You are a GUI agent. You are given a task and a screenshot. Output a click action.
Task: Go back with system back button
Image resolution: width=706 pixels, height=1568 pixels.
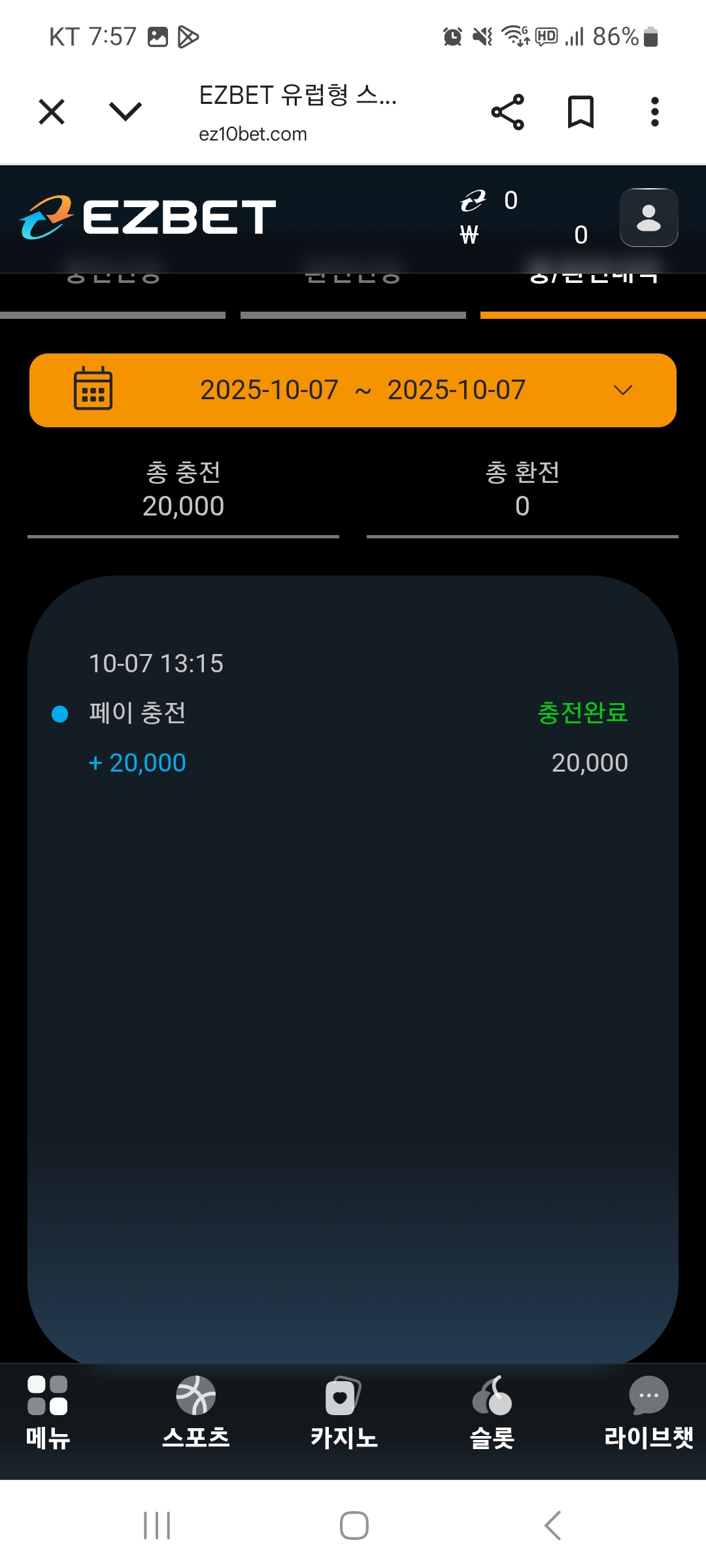pos(552,1526)
